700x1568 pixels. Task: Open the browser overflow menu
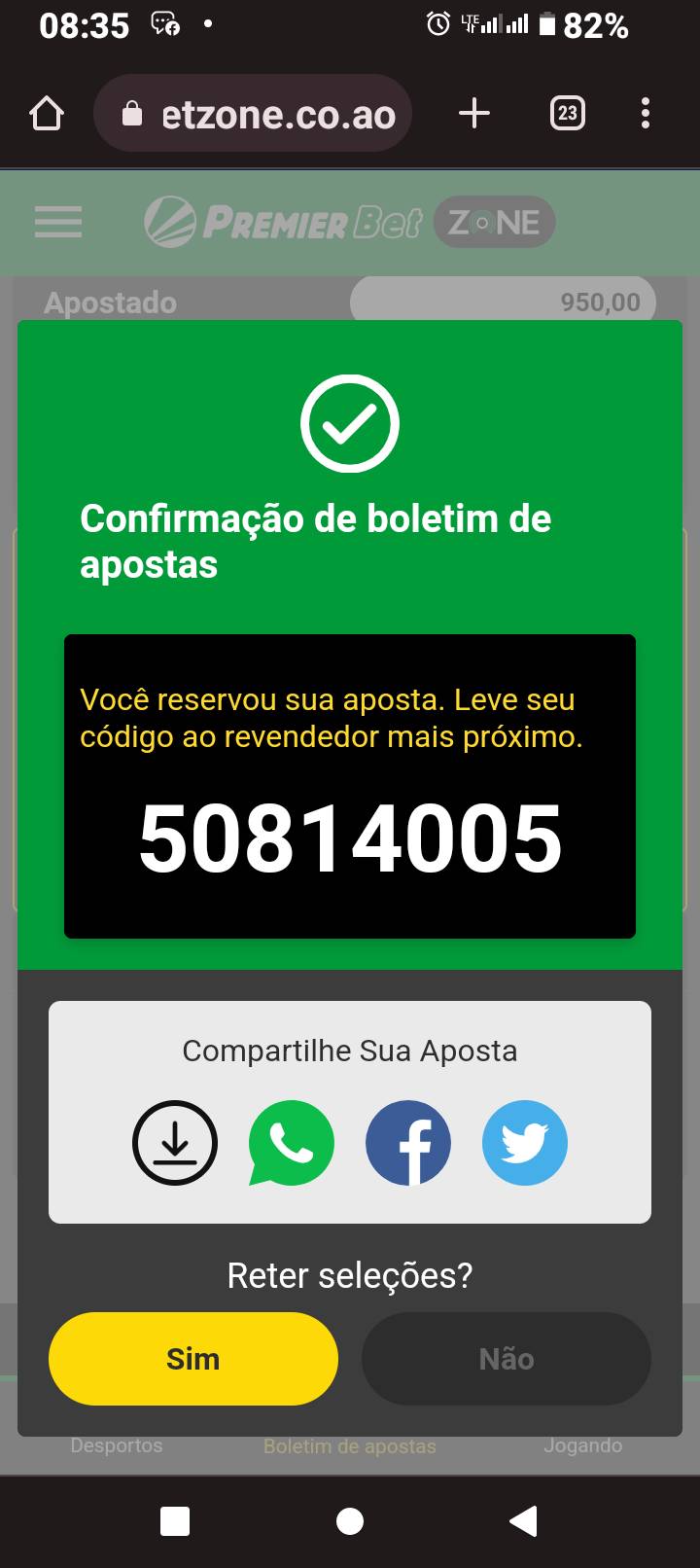coord(646,114)
